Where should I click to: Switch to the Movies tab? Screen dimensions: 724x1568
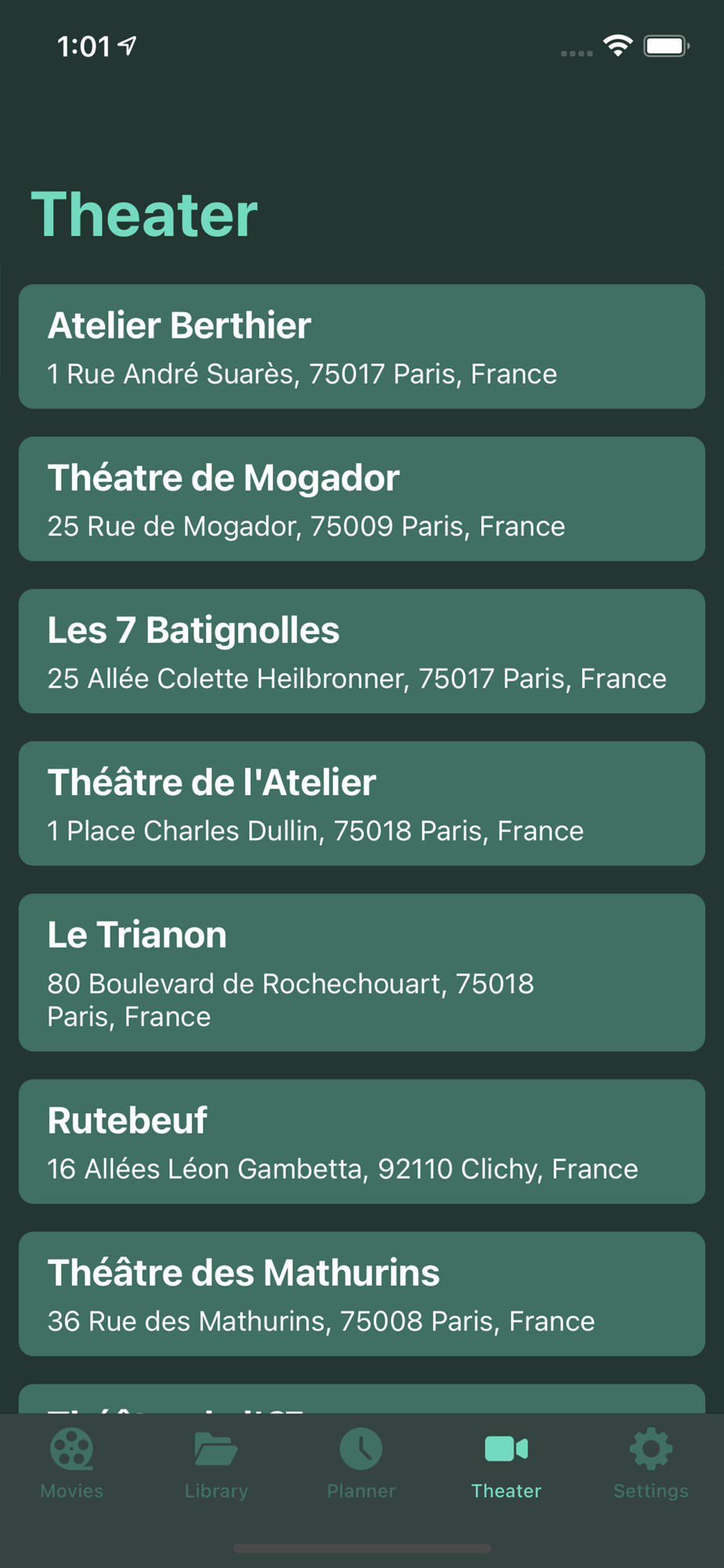[72, 1463]
